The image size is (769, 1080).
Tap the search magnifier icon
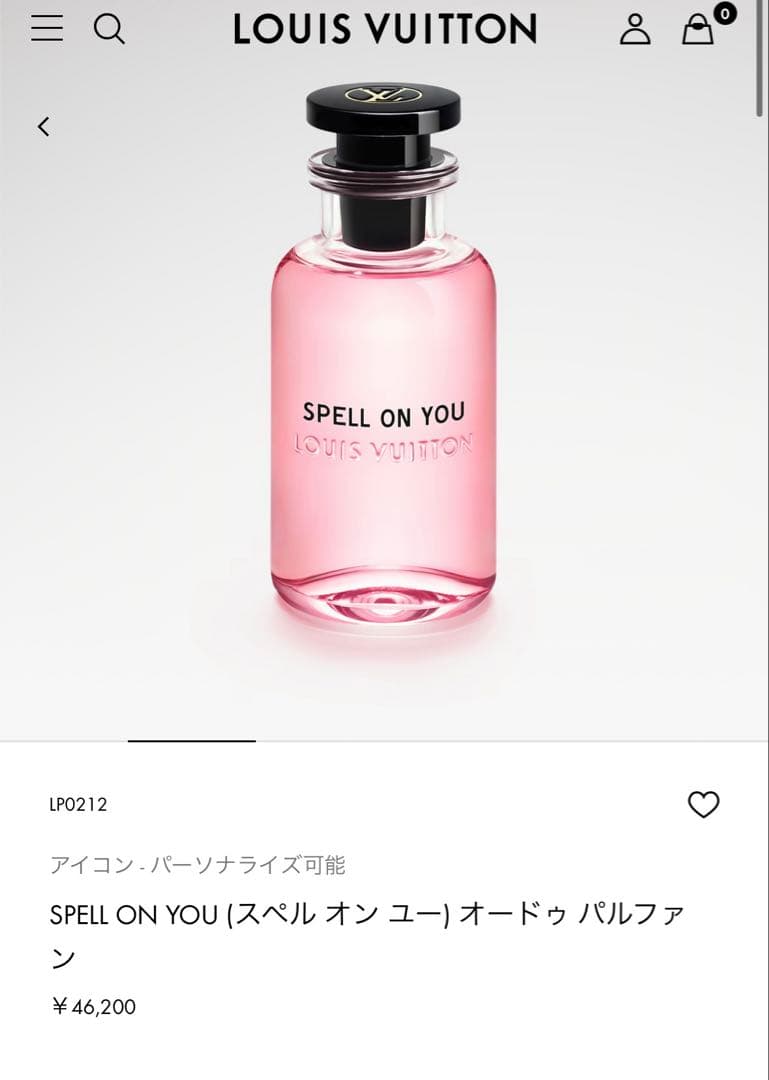[111, 29]
